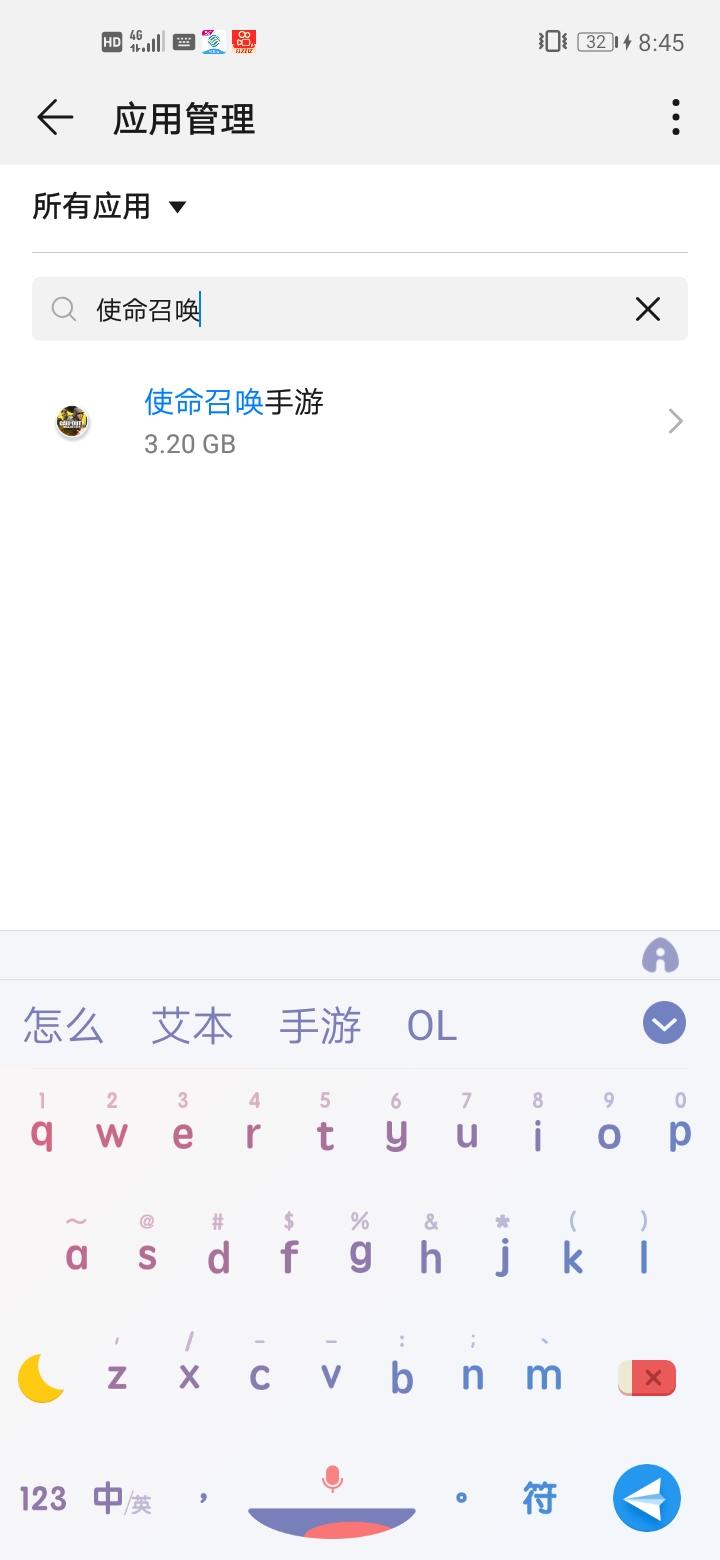The width and height of the screenshot is (720, 1560).
Task: Choose the 手游 keyboard suggestion
Action: pyautogui.click(x=319, y=1026)
